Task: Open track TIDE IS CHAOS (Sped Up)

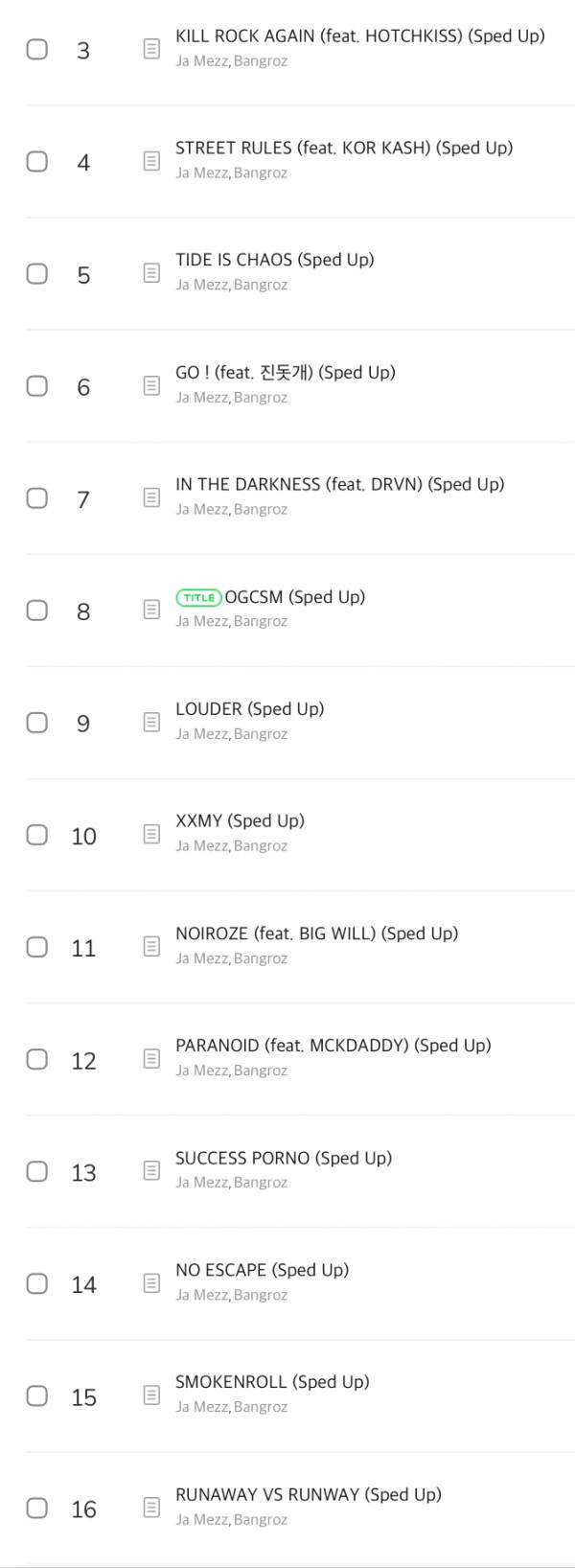Action: 274,260
